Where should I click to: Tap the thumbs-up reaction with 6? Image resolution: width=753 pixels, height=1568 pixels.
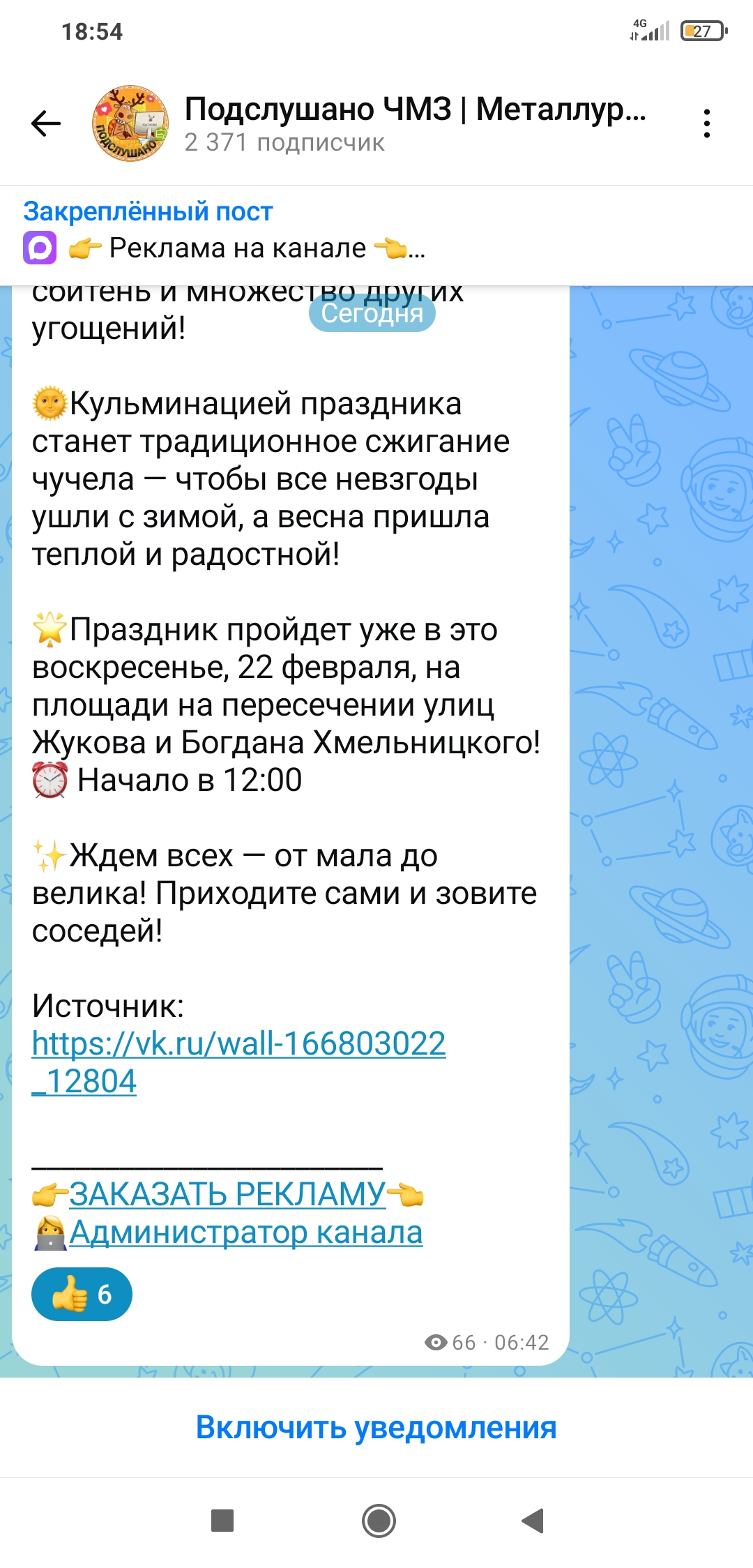click(82, 1295)
